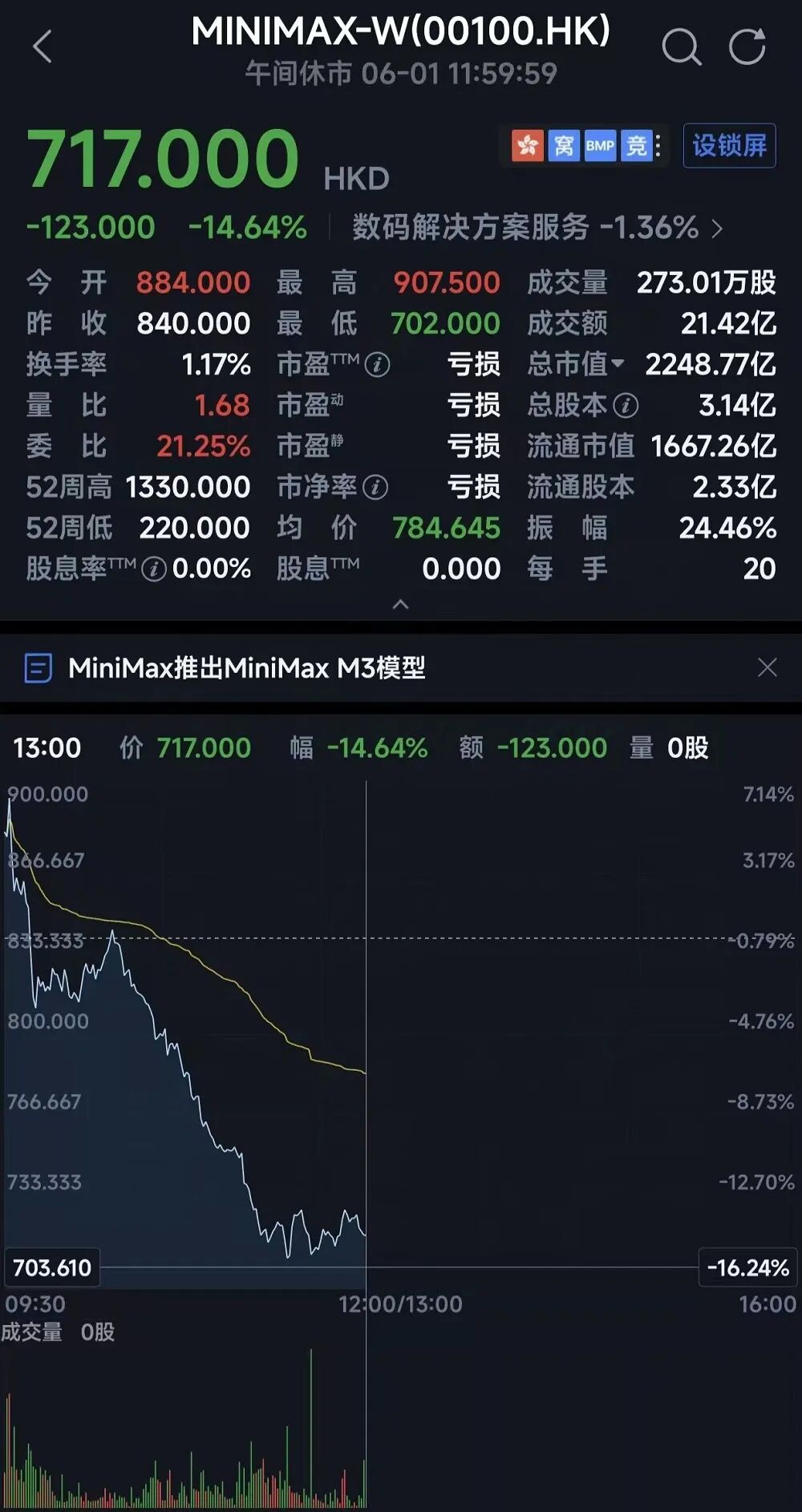This screenshot has height=1512, width=802.
Task: Open the 数码解决方案服务 sector link
Action: pos(537,228)
